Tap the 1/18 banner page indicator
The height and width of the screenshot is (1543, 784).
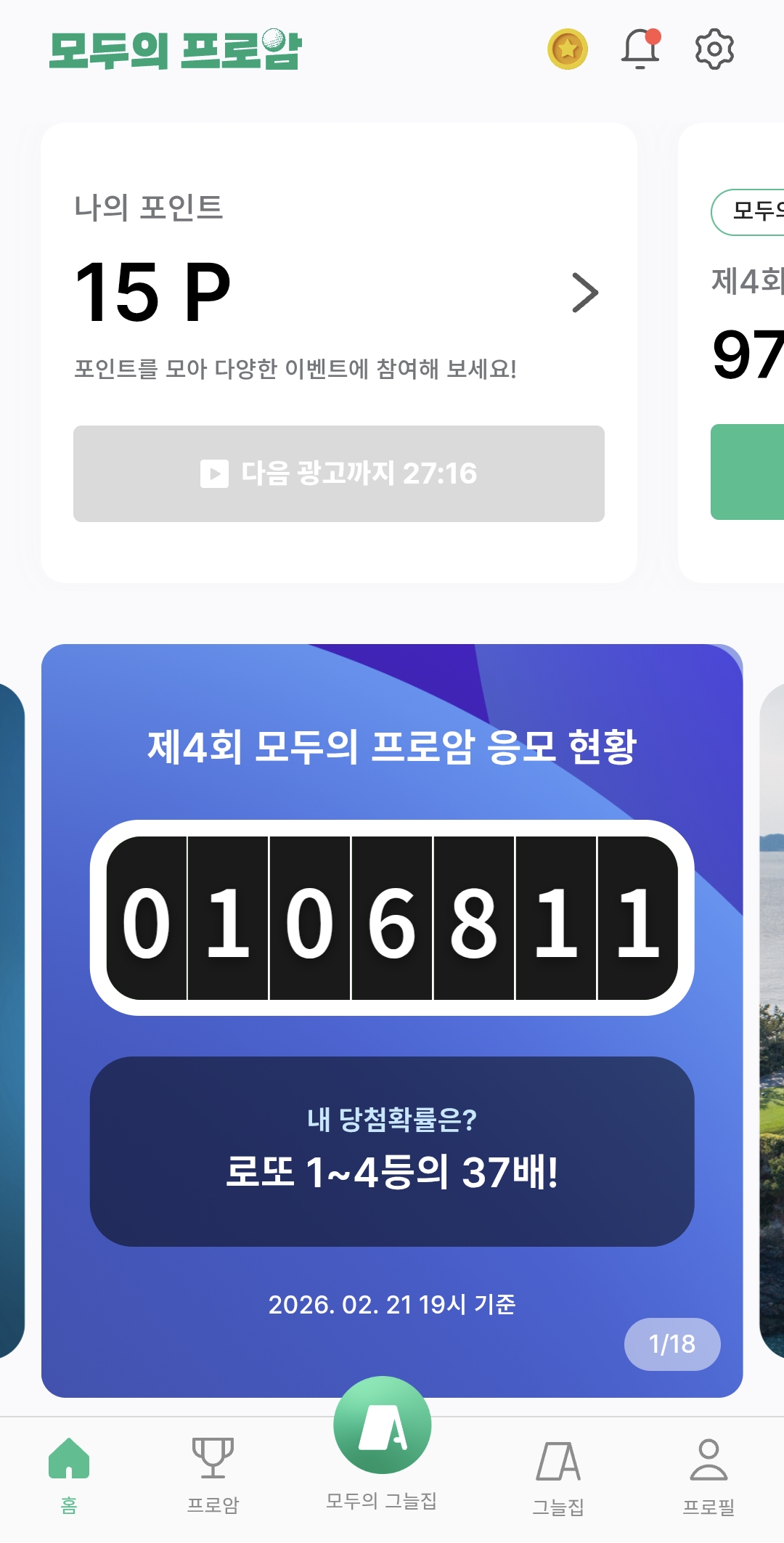(x=672, y=1344)
